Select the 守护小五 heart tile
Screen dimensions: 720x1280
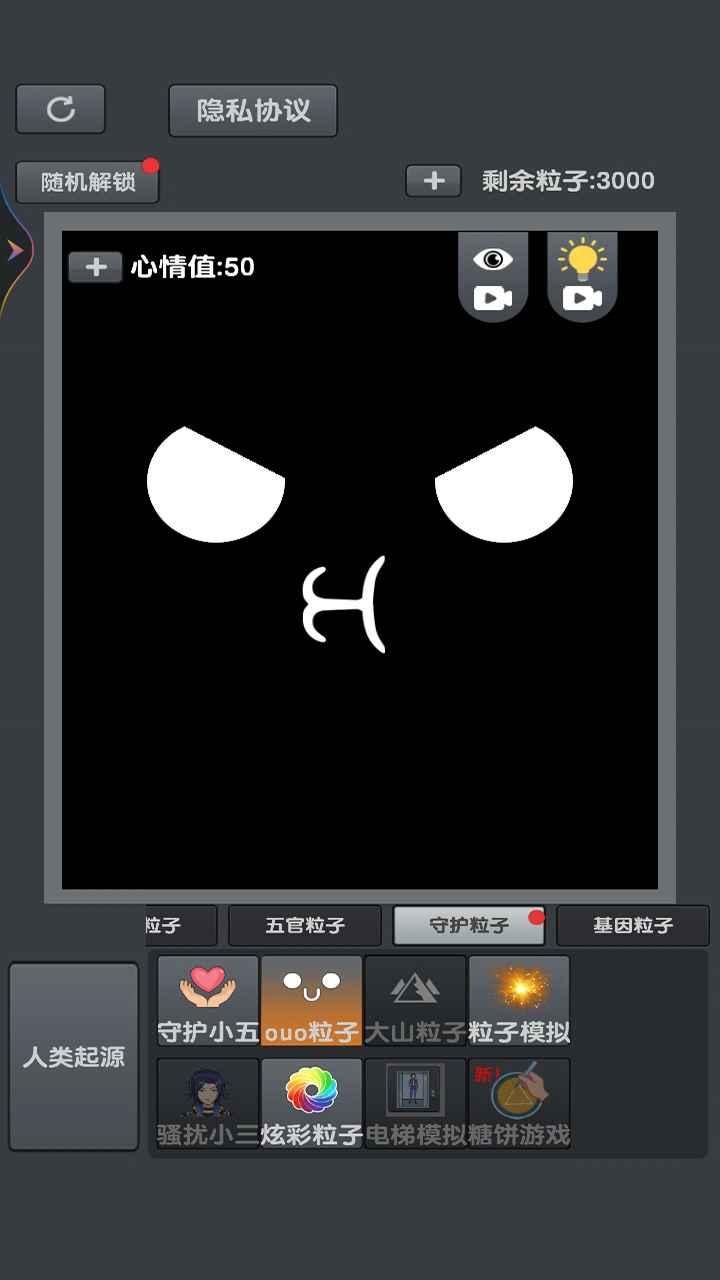tap(208, 1000)
